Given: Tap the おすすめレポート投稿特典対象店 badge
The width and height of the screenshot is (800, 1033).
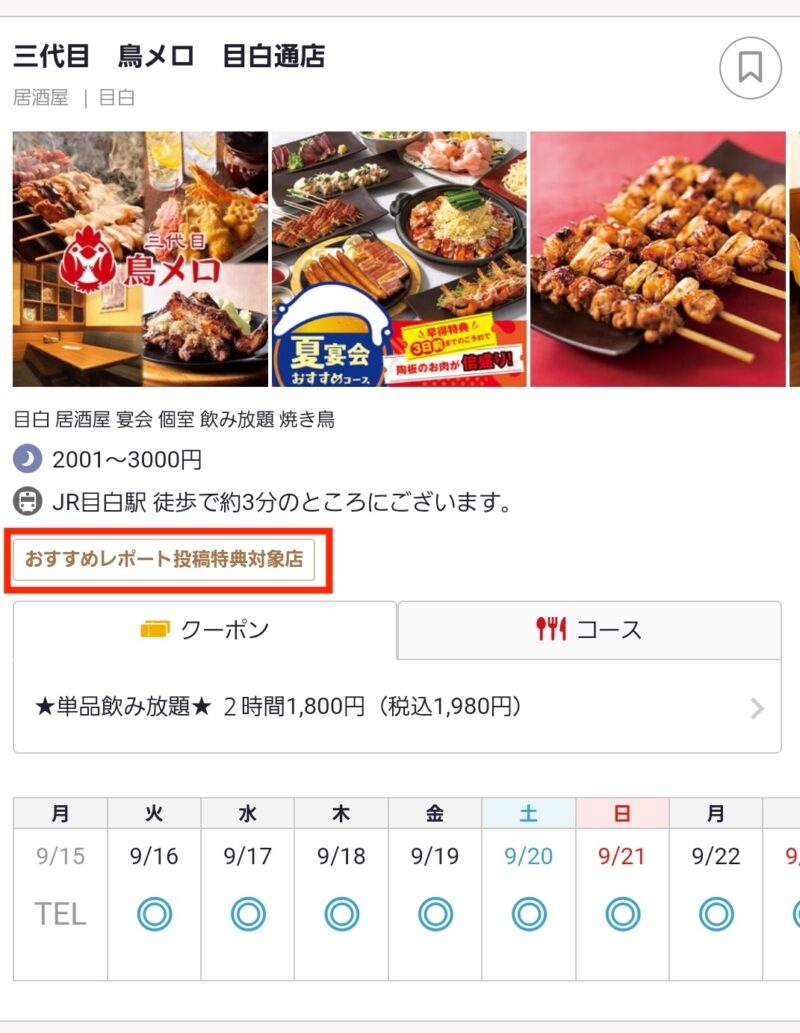Looking at the screenshot, I should coord(164,560).
